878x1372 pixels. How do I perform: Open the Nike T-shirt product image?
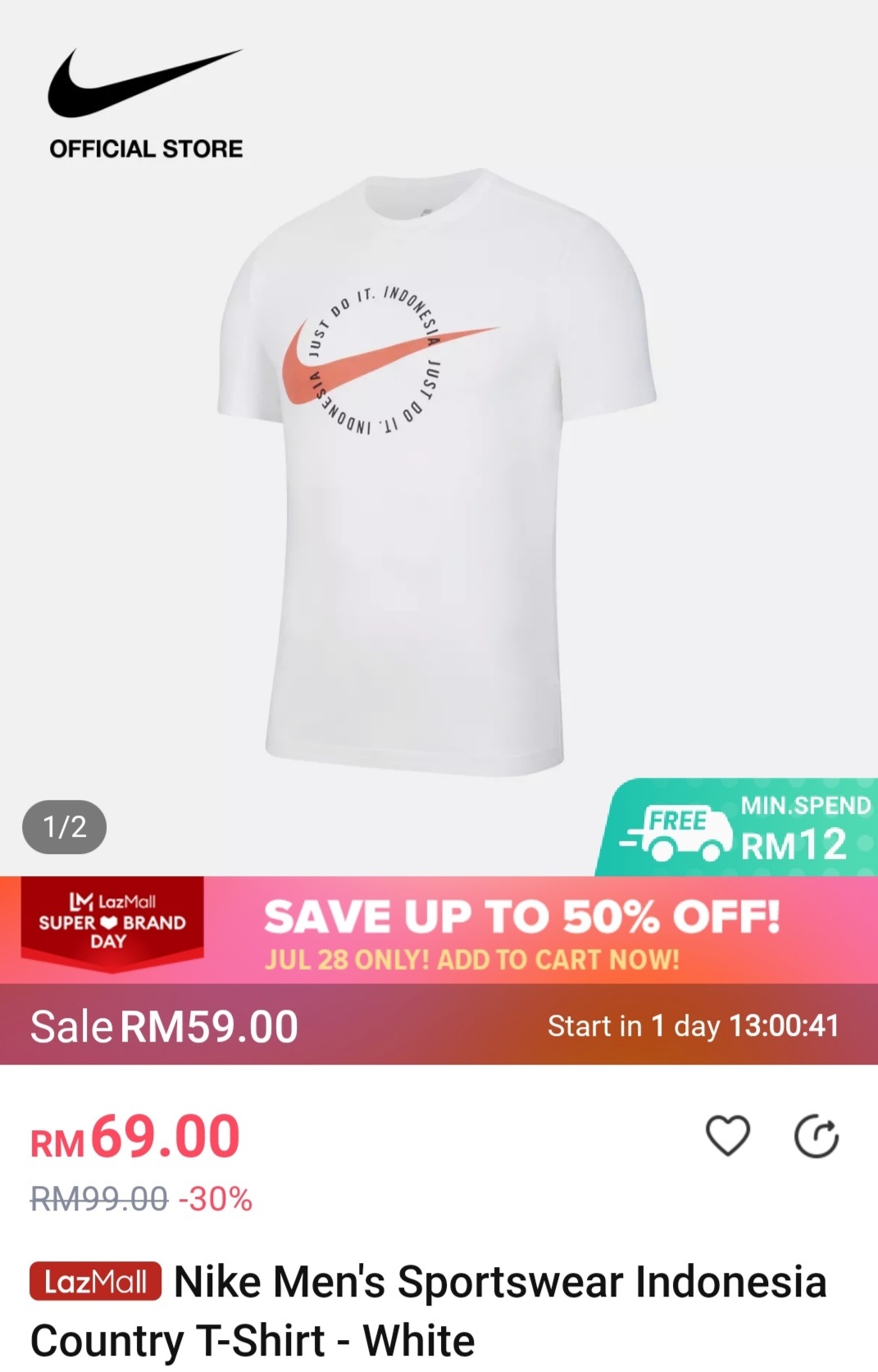tap(438, 471)
